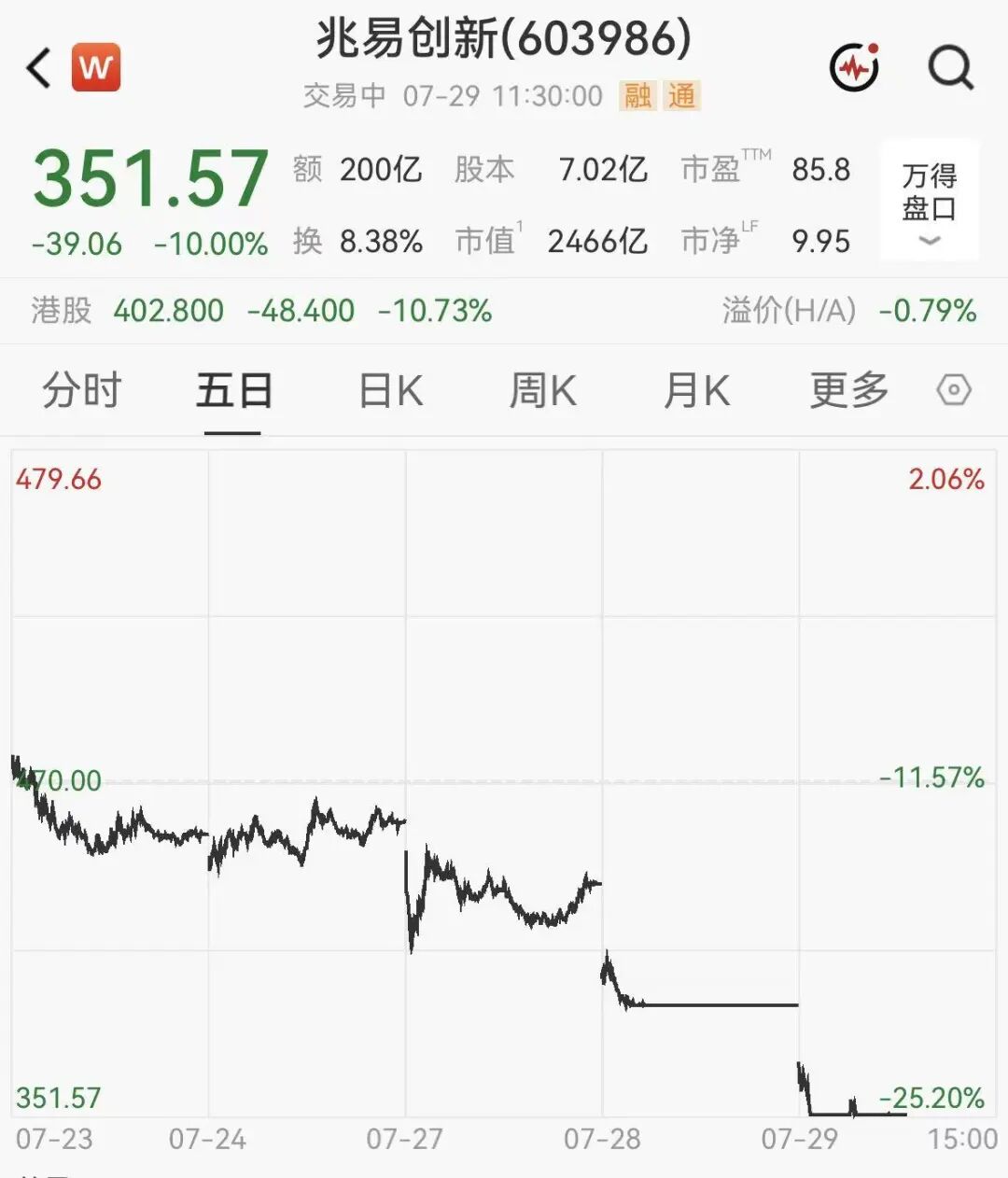Select the 五日 chart tab
This screenshot has width=1008, height=1178.
coord(233,389)
